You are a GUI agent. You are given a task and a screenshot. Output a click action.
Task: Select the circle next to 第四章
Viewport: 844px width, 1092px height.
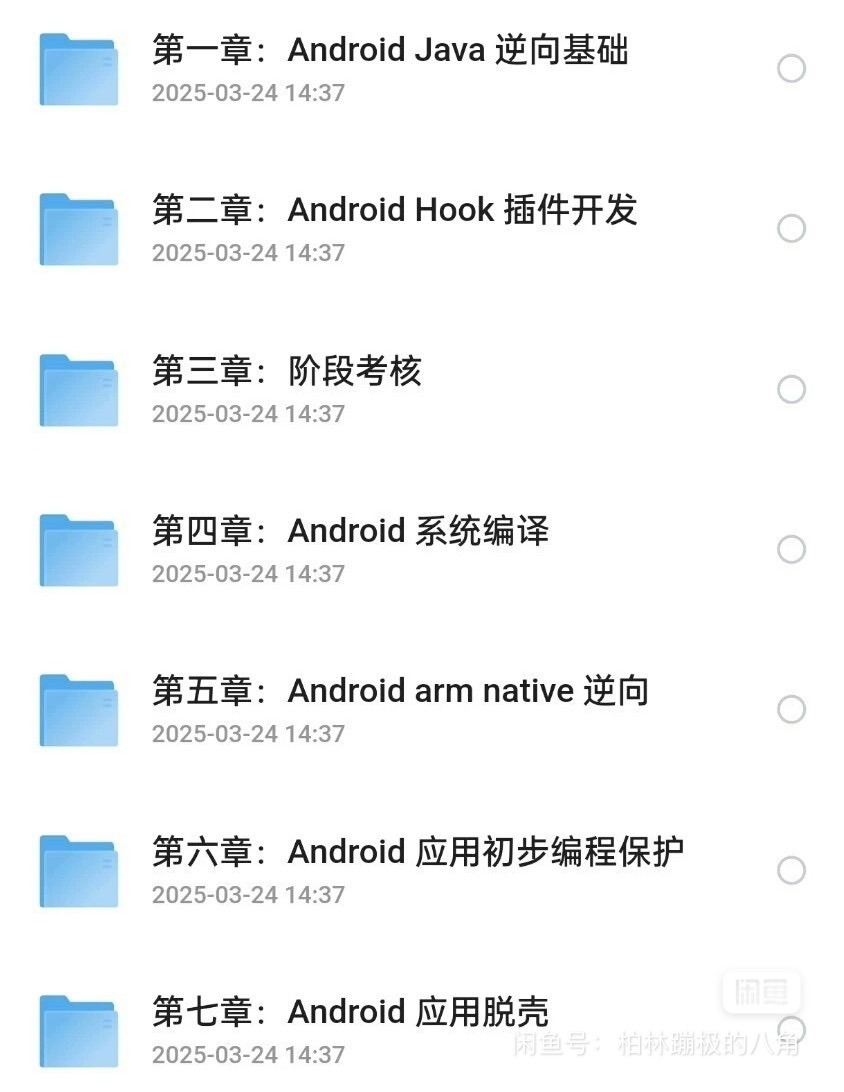[792, 548]
